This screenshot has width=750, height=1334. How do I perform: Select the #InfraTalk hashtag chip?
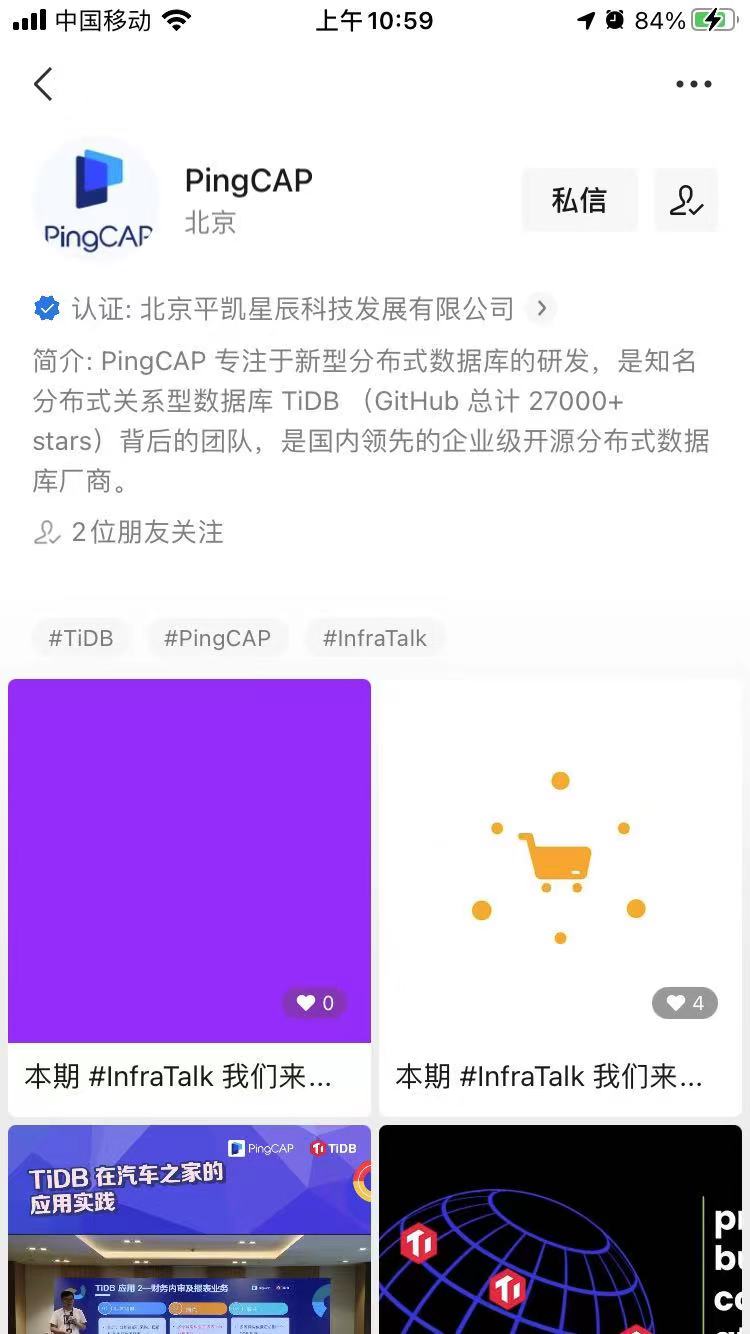[375, 638]
